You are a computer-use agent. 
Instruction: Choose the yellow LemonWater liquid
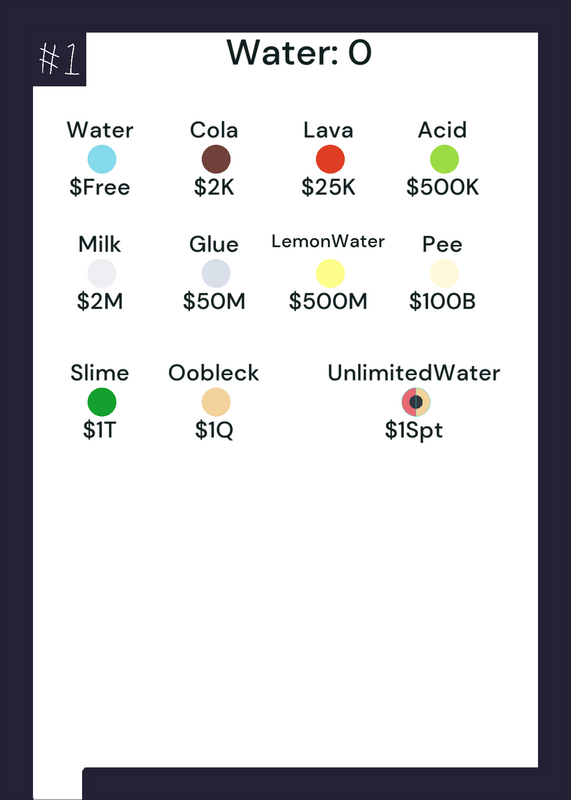click(331, 273)
